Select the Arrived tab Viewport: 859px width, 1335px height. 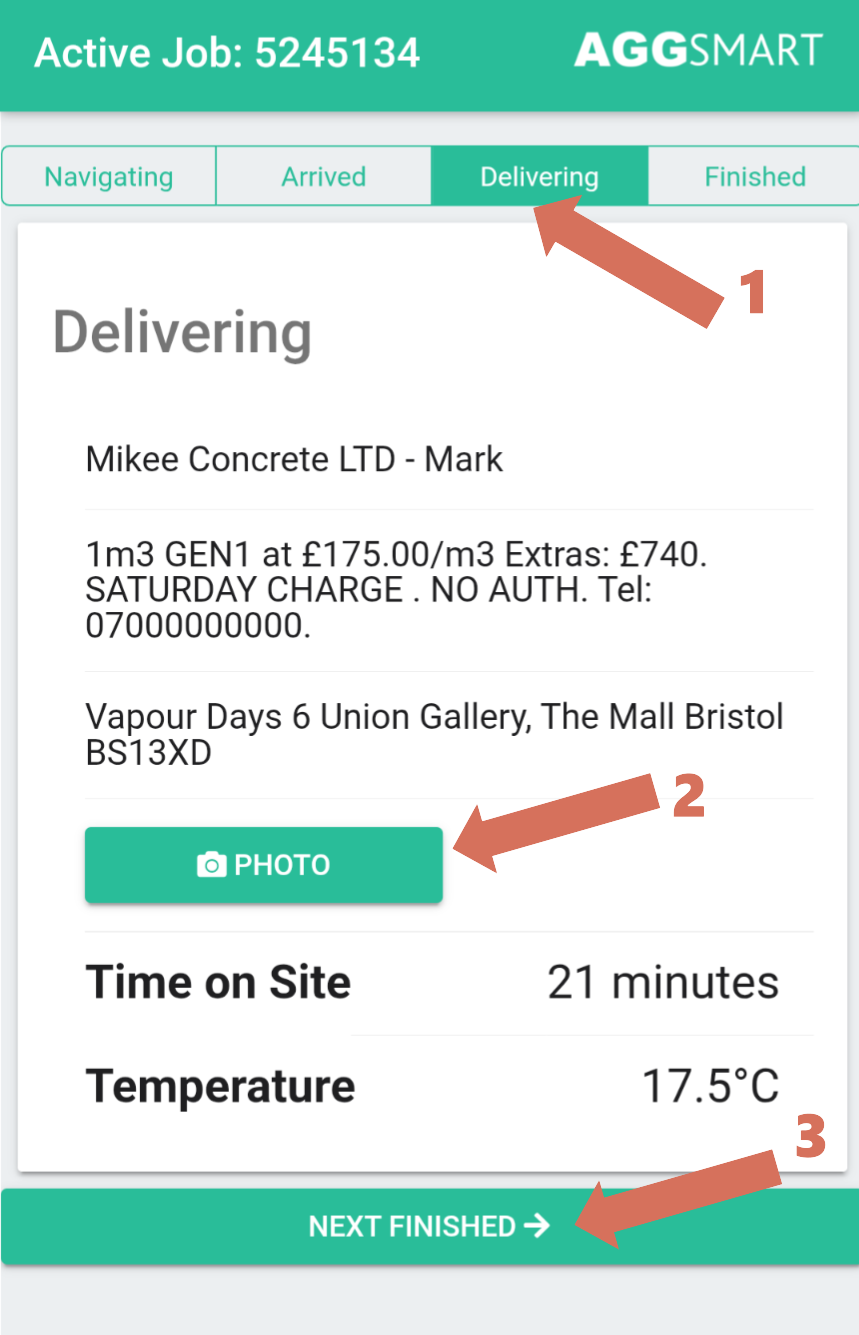[323, 177]
